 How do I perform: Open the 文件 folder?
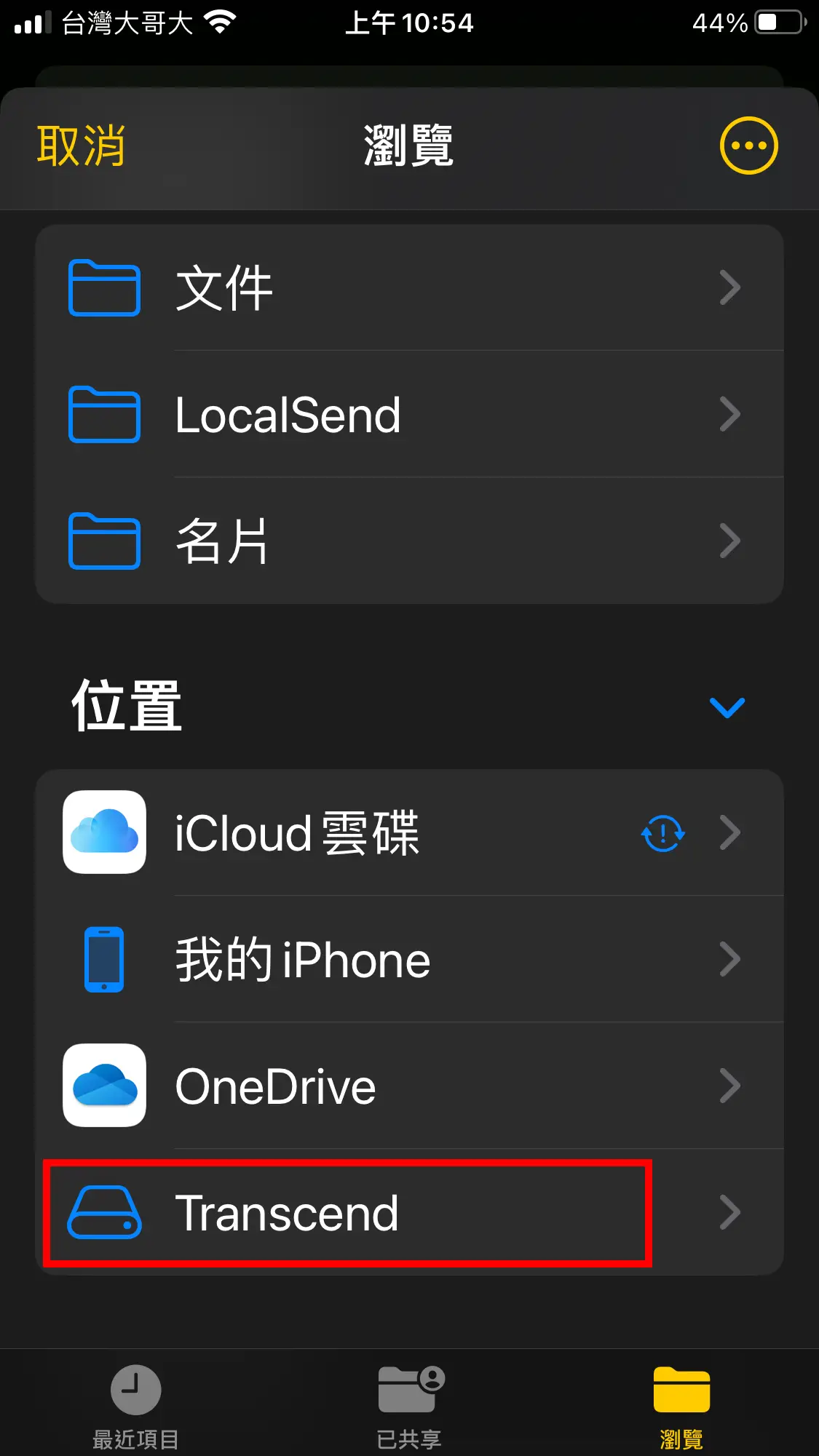pos(408,288)
